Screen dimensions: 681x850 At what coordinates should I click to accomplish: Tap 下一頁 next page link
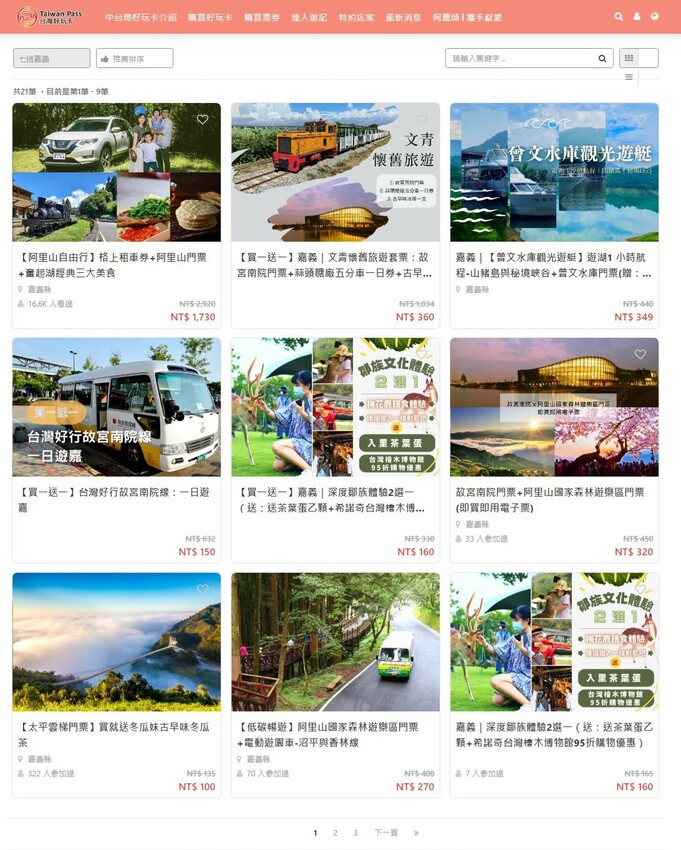coord(386,832)
